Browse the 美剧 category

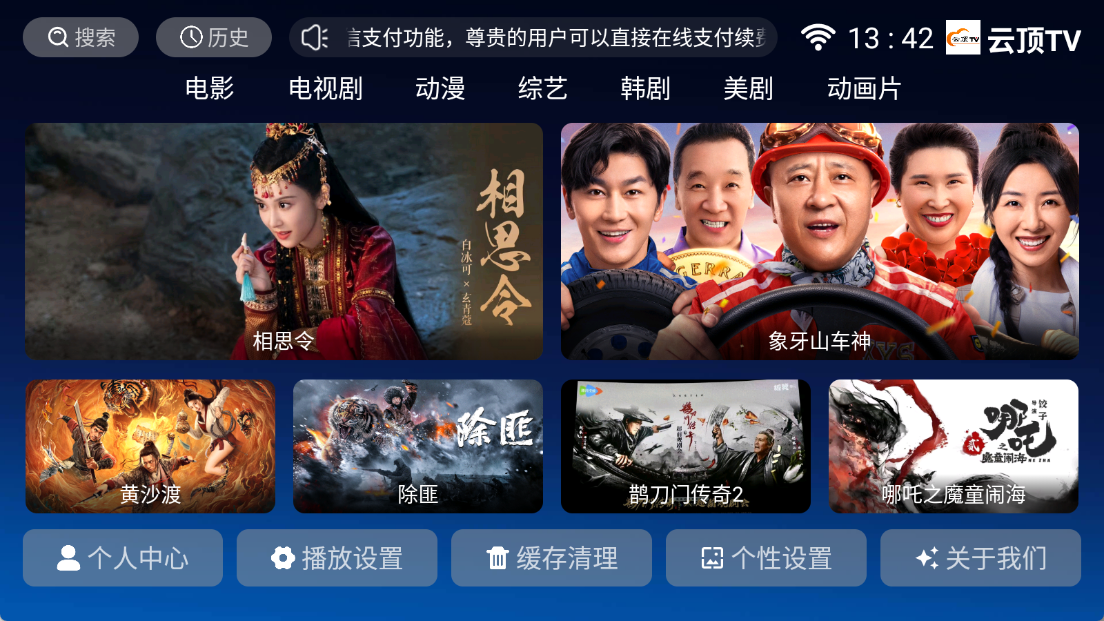(x=748, y=89)
